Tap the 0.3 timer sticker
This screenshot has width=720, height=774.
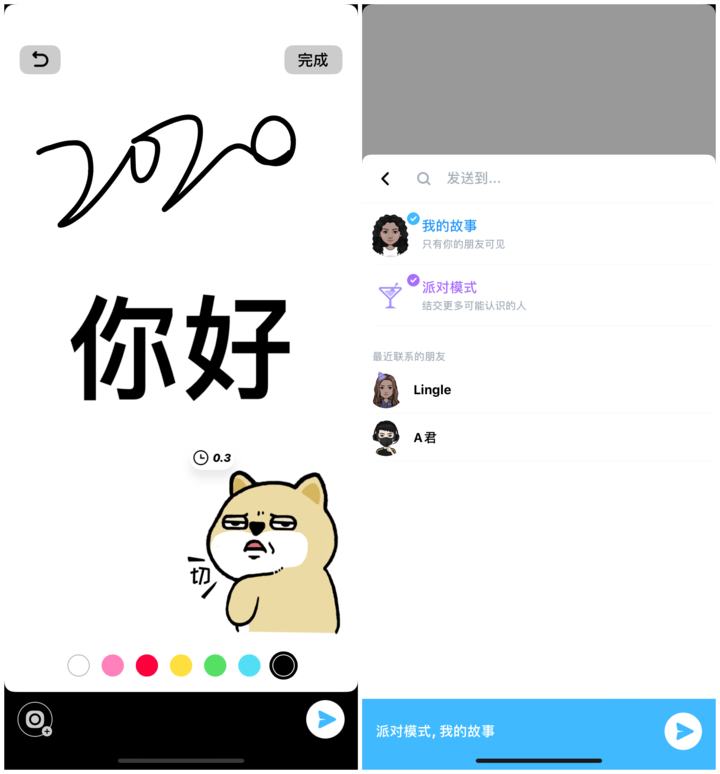212,458
